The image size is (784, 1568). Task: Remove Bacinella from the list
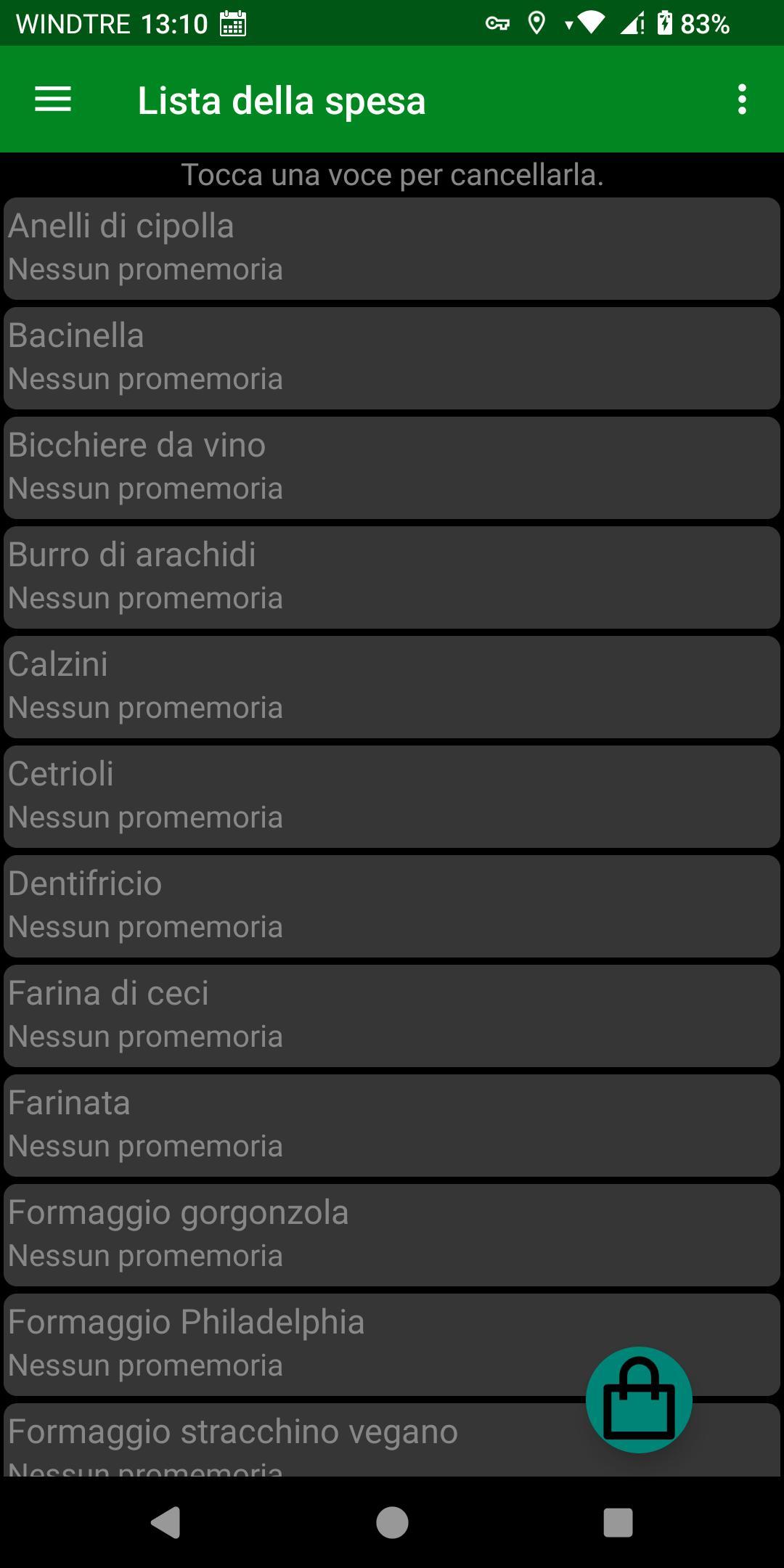pos(392,358)
